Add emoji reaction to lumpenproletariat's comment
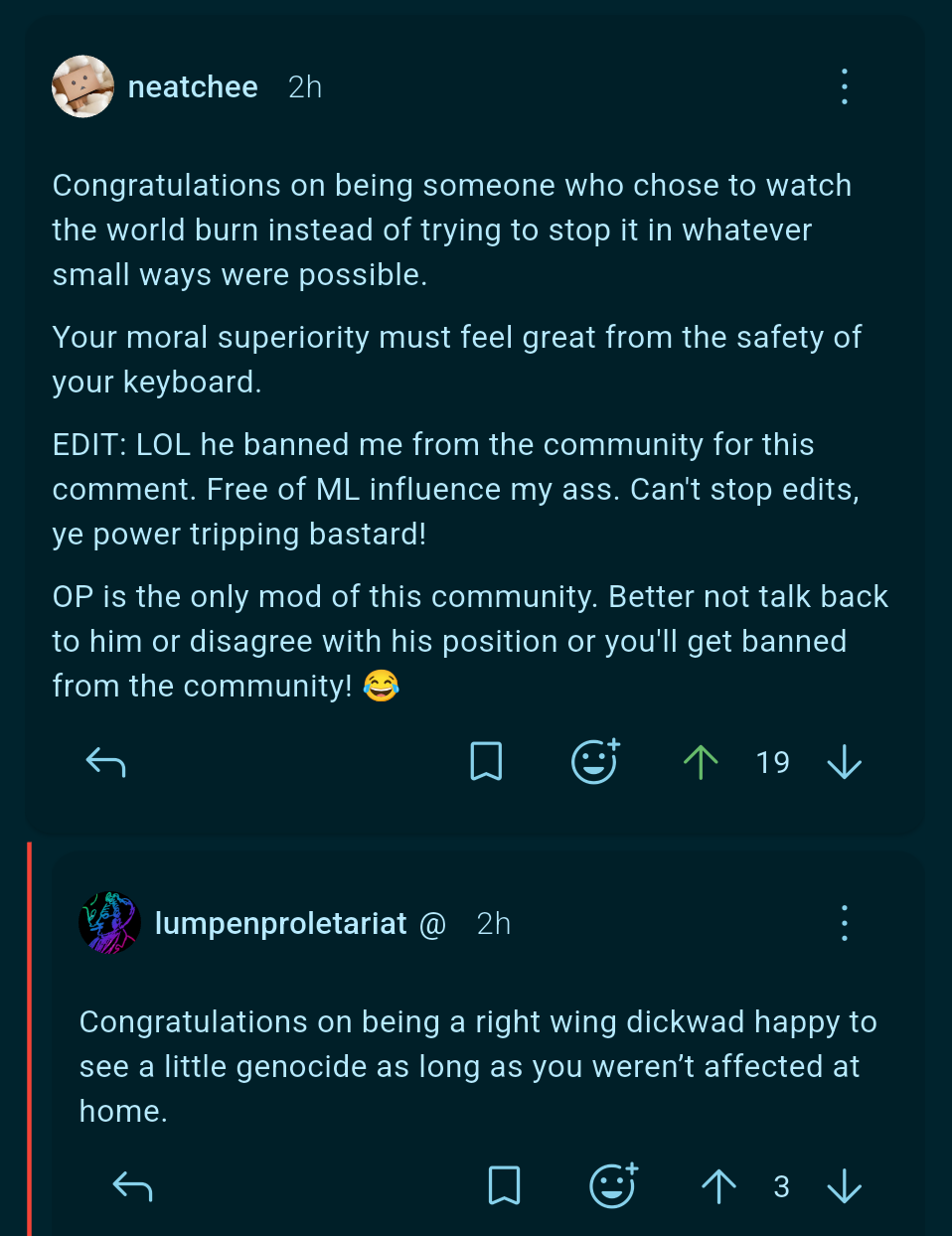 click(x=613, y=1185)
